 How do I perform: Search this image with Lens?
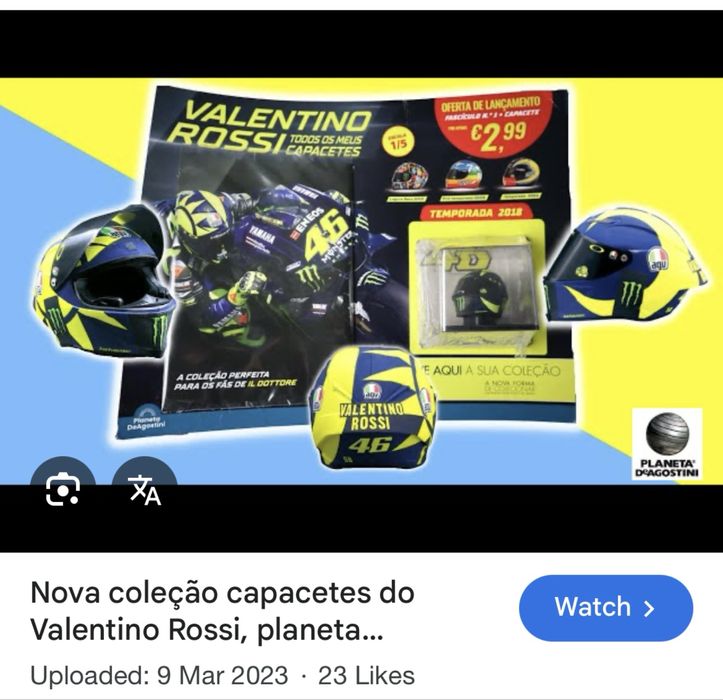63,490
